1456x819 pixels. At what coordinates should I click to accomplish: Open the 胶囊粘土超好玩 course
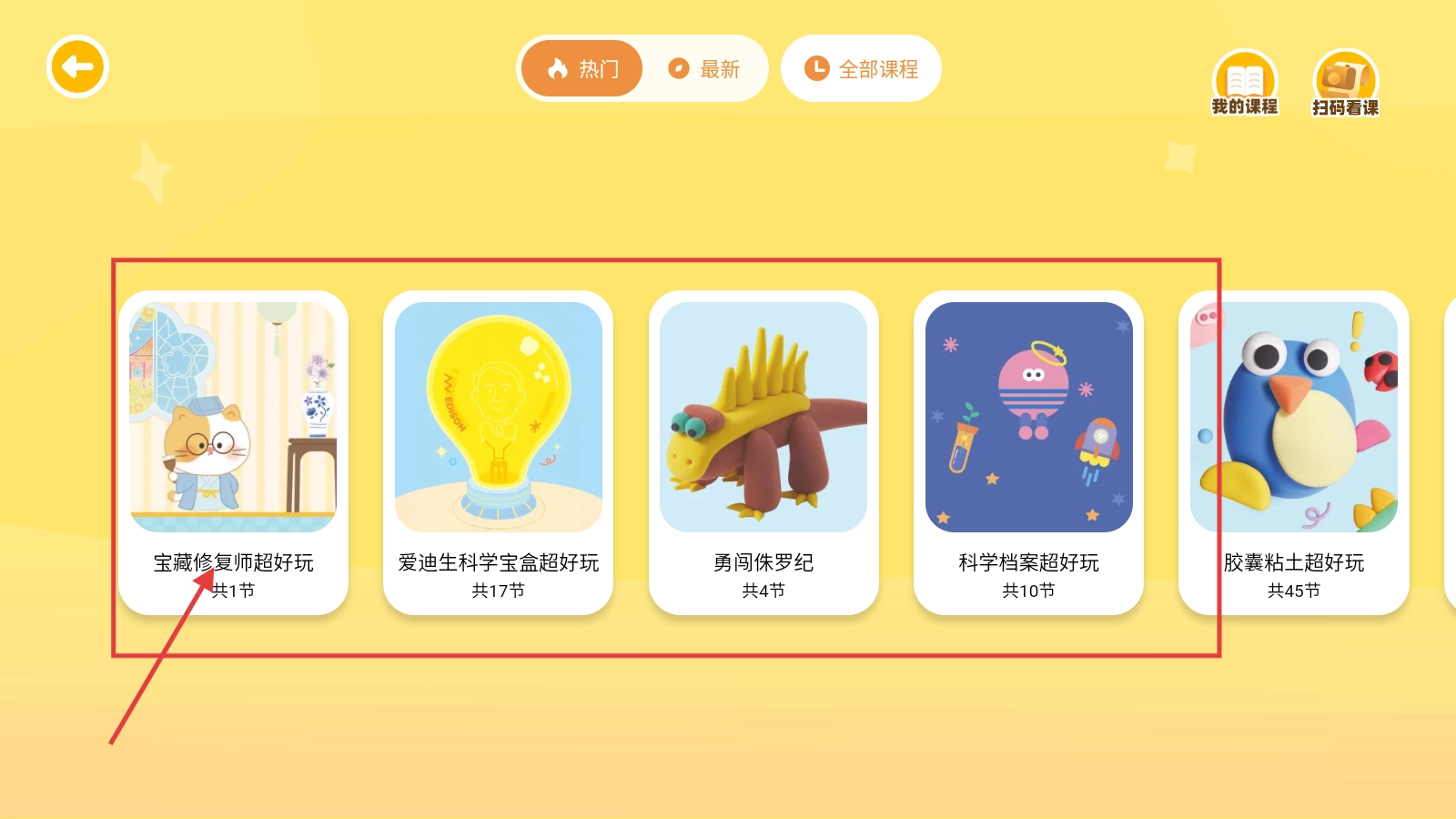[x=1293, y=452]
